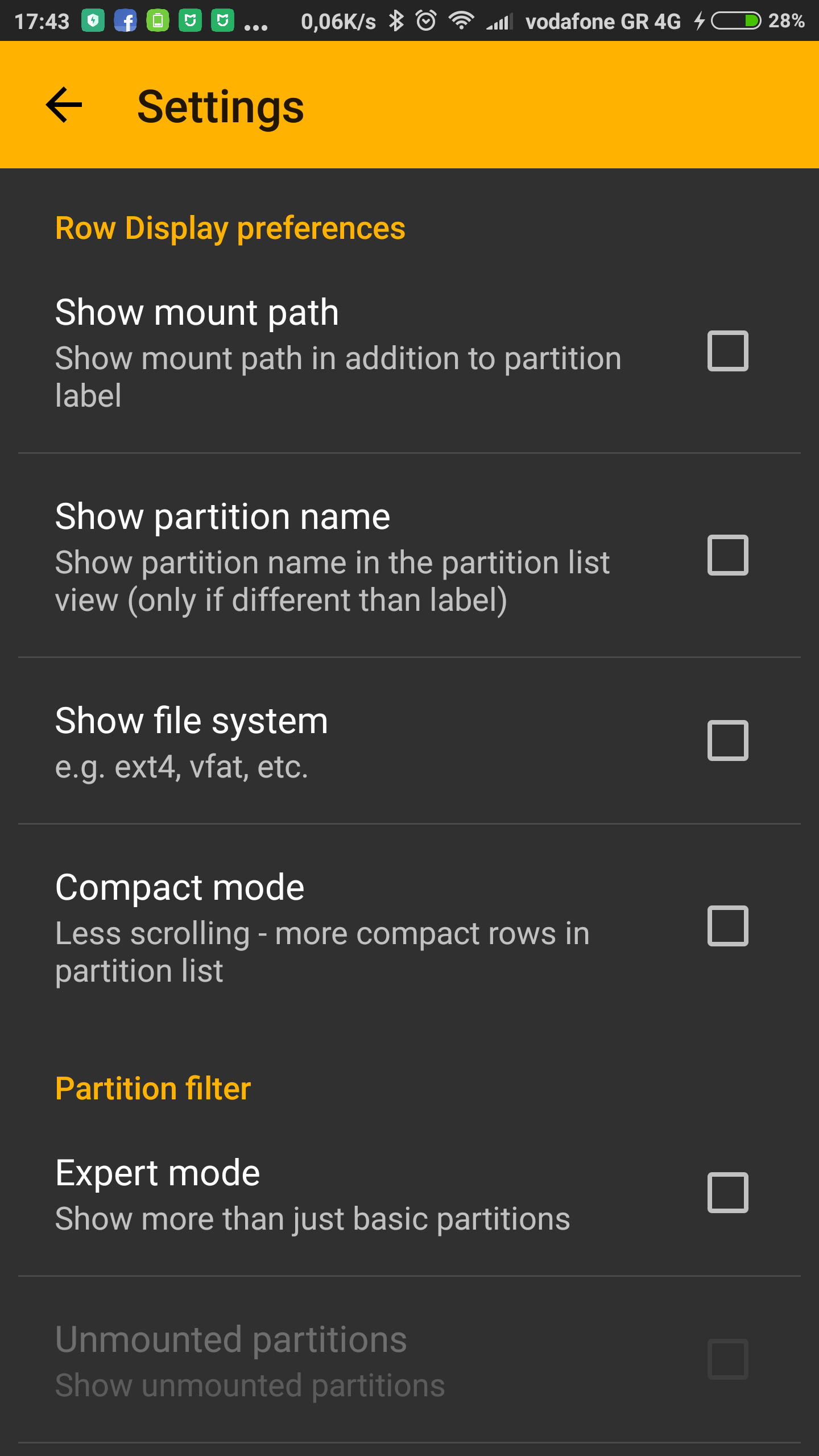This screenshot has width=819, height=1456.
Task: Turn on Show file system
Action: (727, 741)
